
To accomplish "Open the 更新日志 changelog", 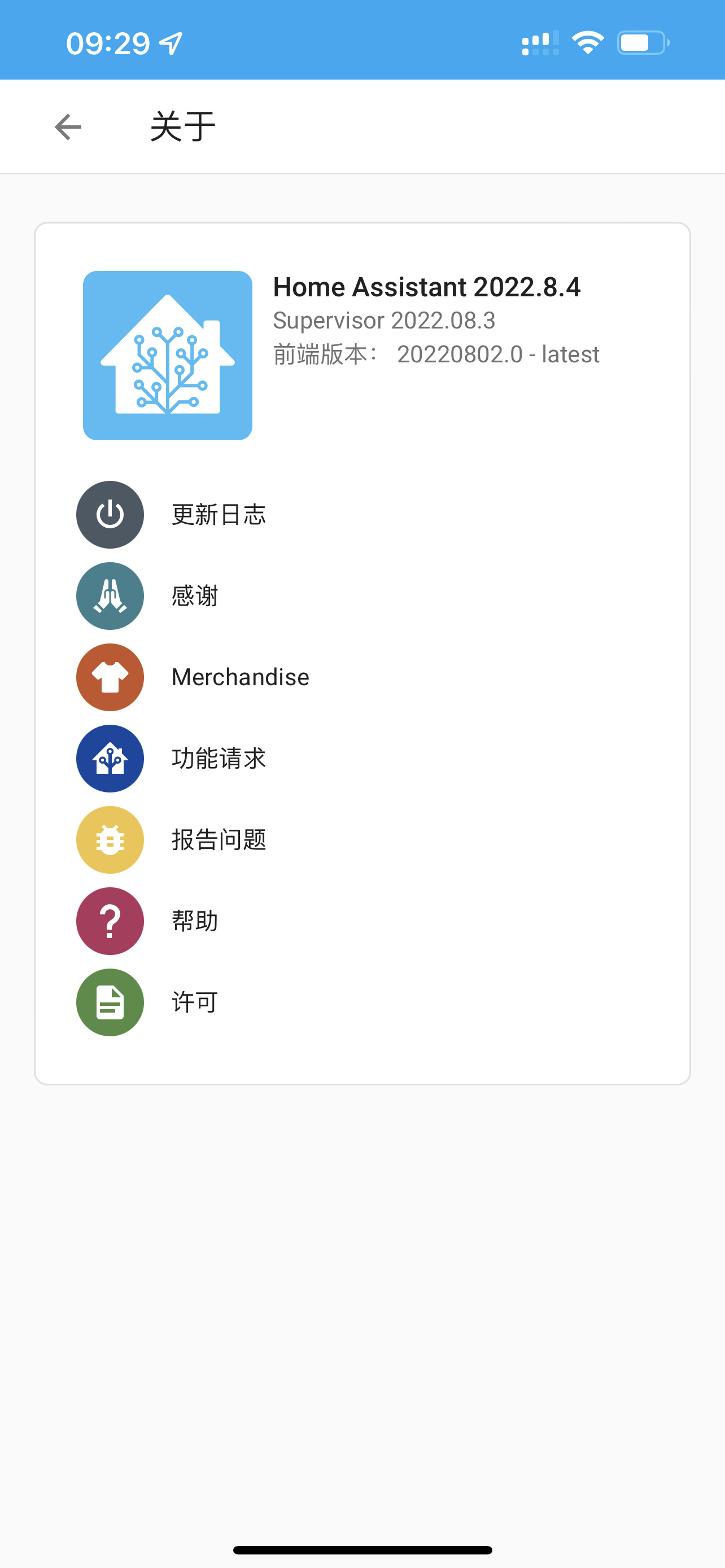I will pos(362,515).
